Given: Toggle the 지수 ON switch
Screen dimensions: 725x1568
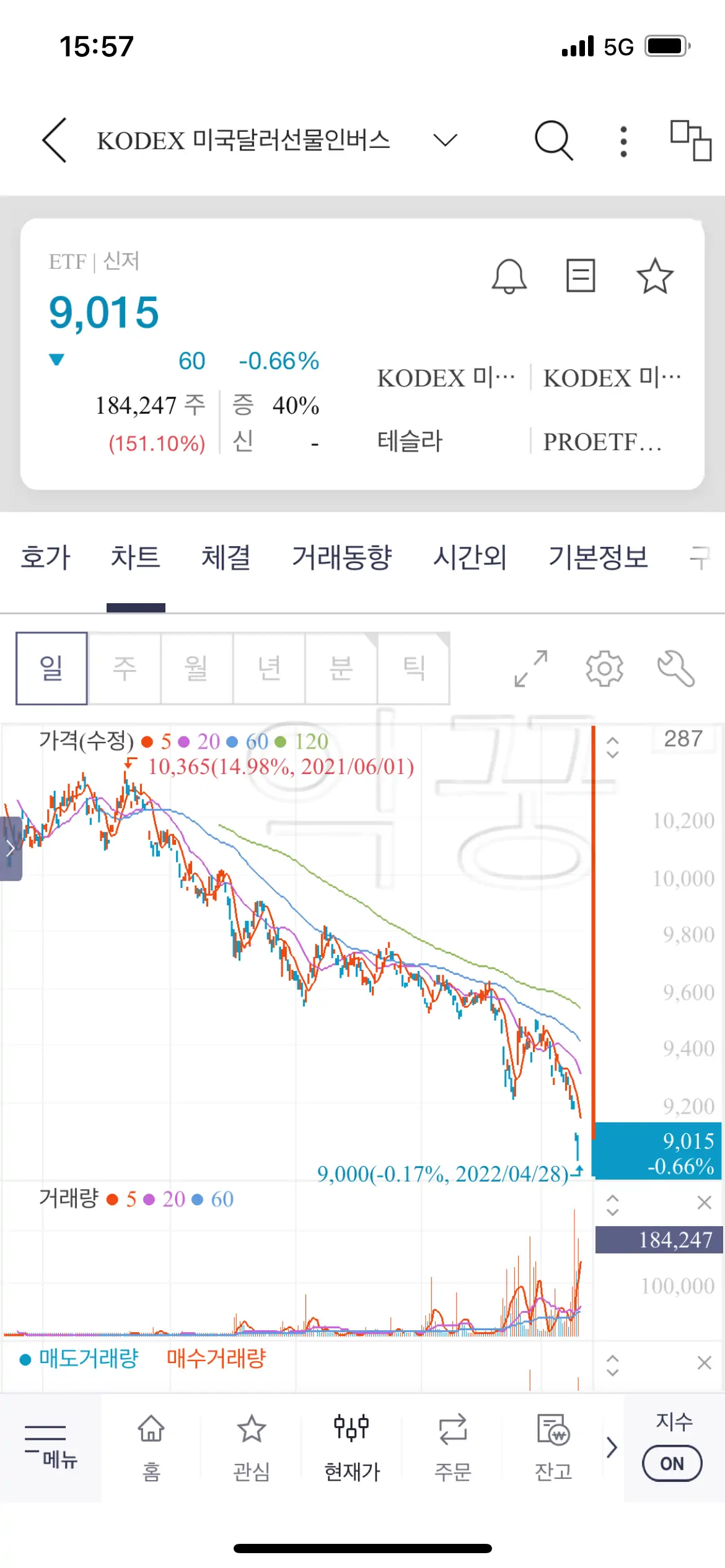Looking at the screenshot, I should click(x=672, y=1463).
